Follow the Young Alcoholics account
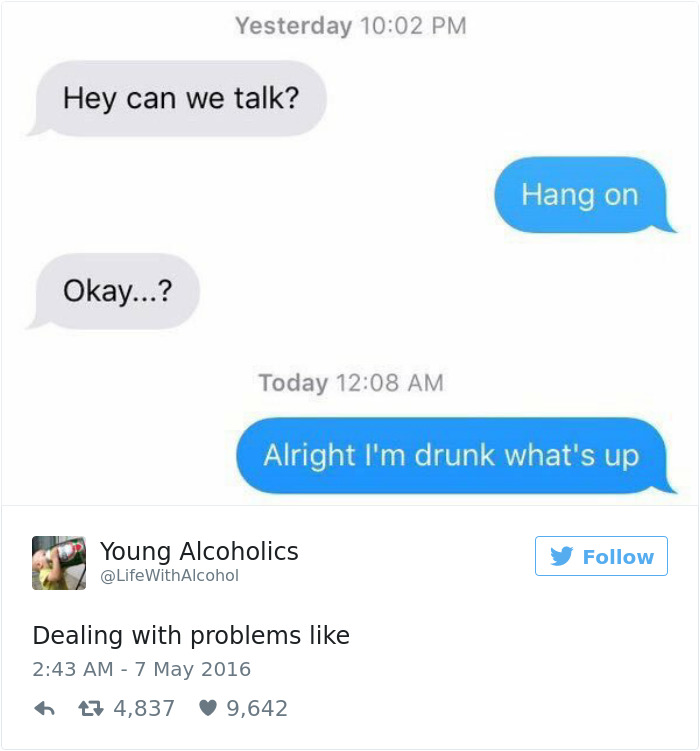 [x=601, y=557]
